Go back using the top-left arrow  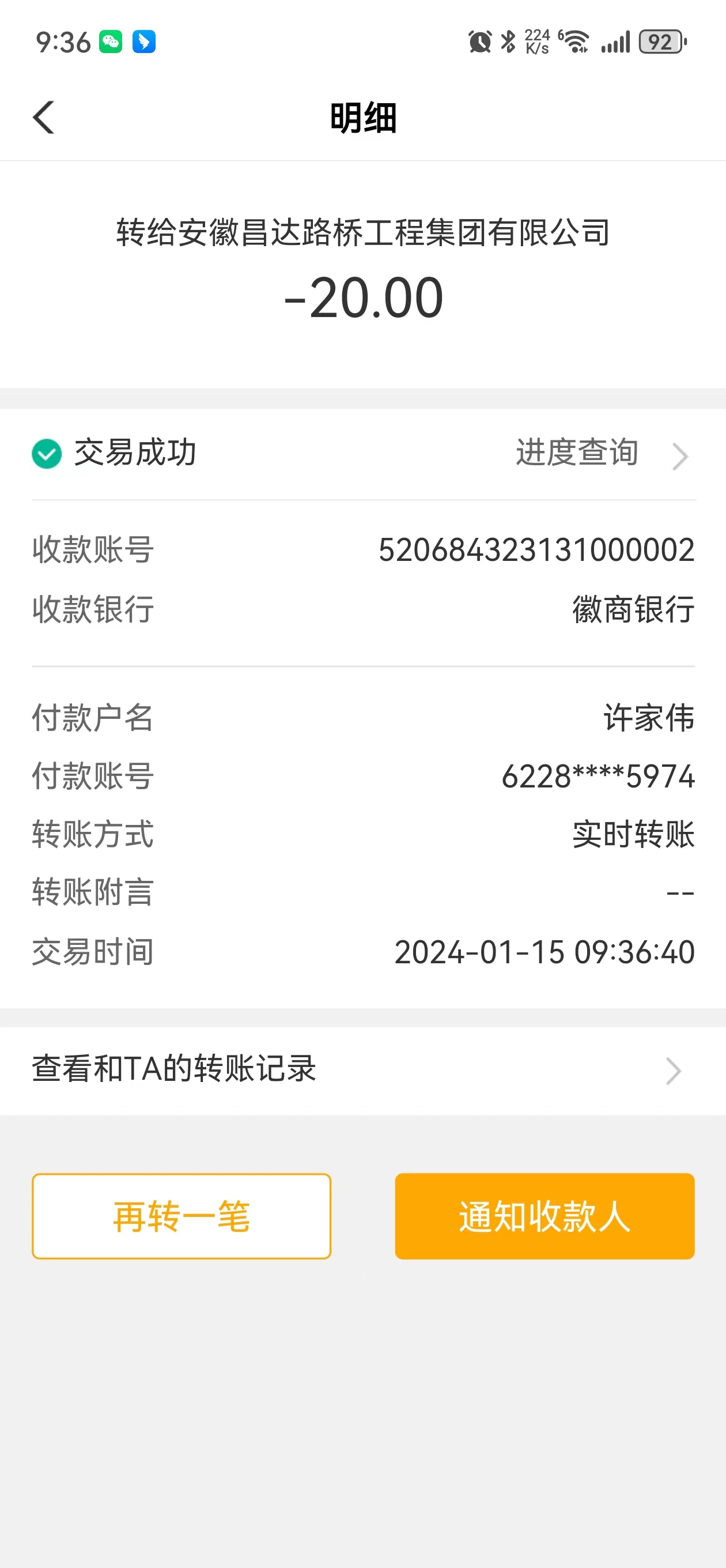pyautogui.click(x=44, y=118)
